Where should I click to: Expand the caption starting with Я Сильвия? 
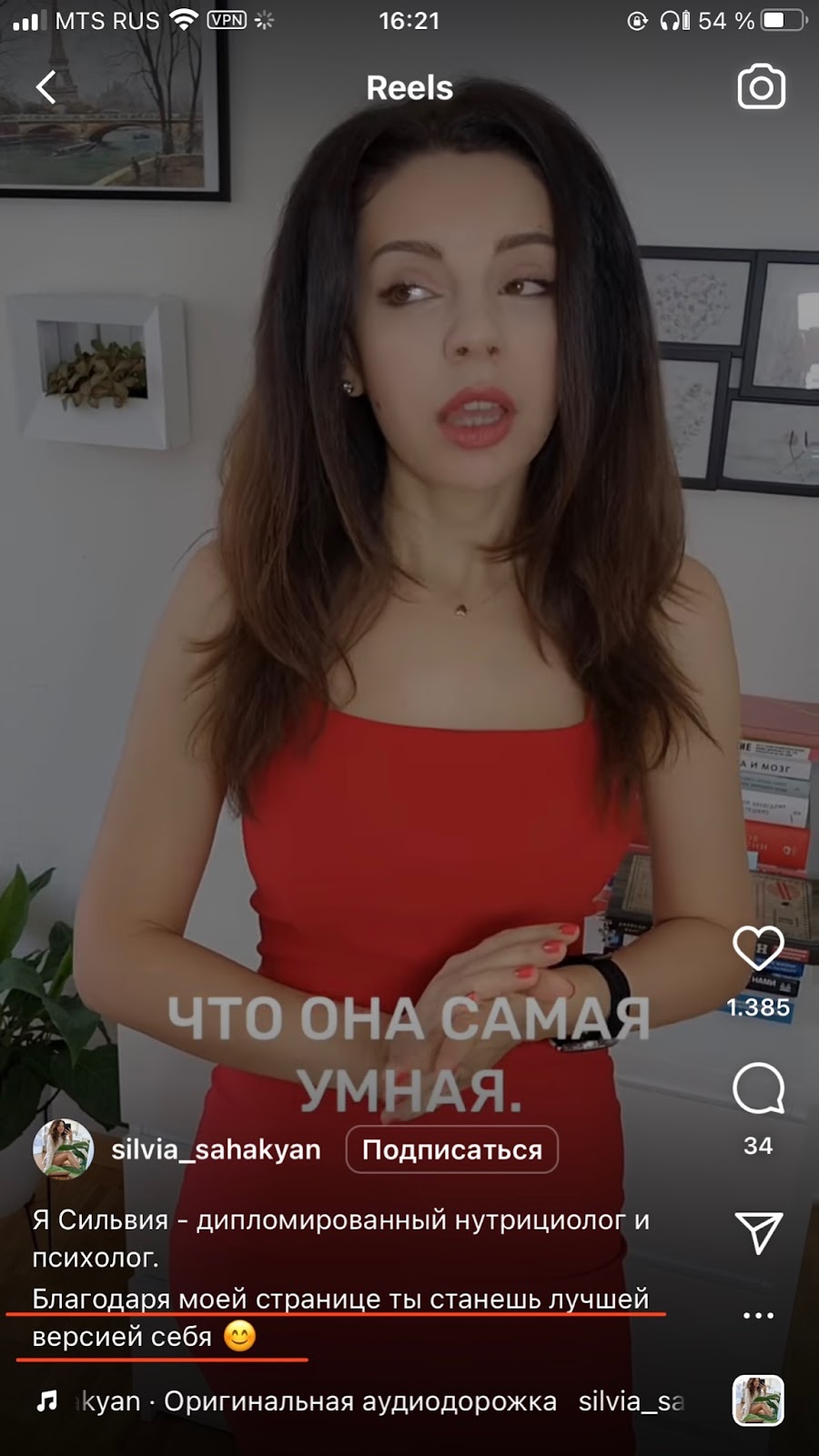tap(339, 1239)
